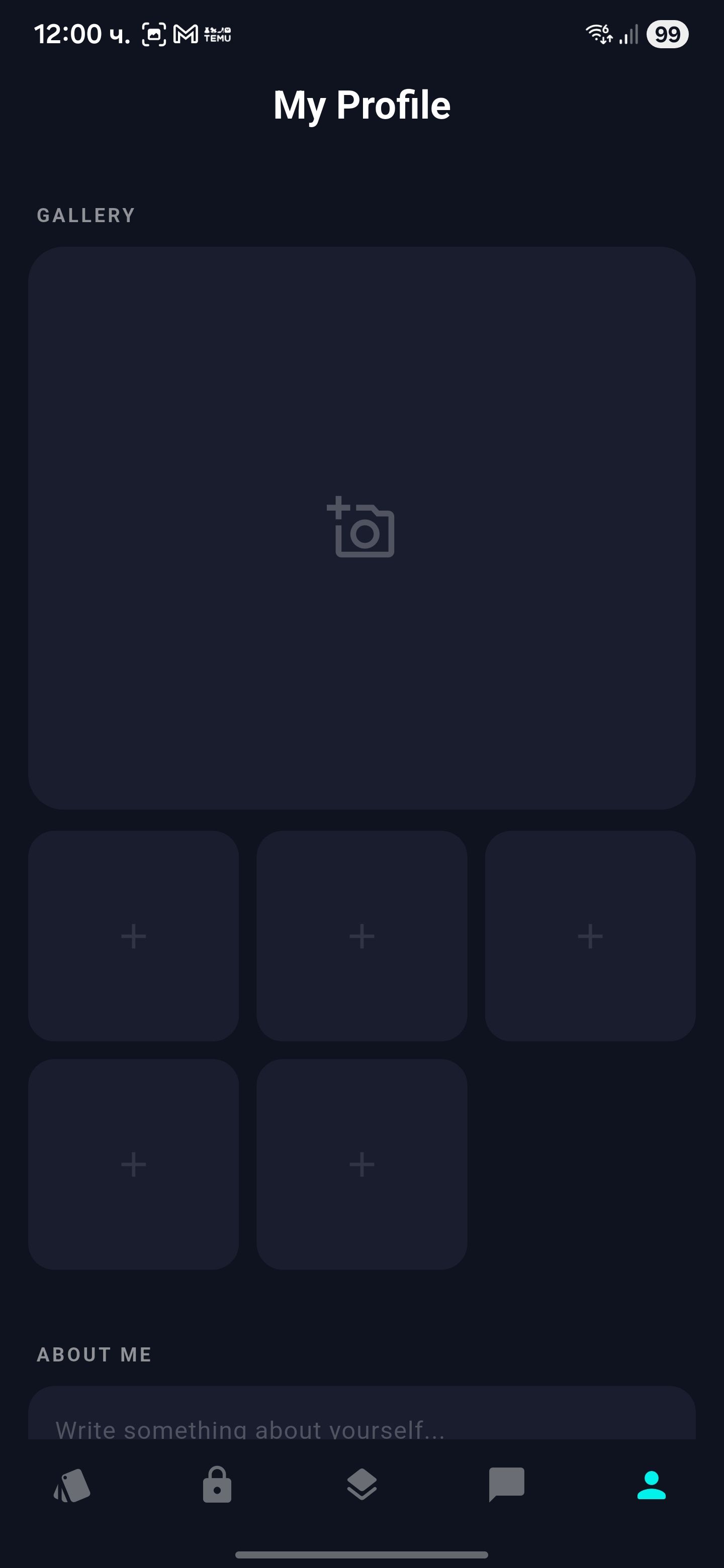724x1568 pixels.
Task: Select the profile person tab
Action: point(651,1485)
